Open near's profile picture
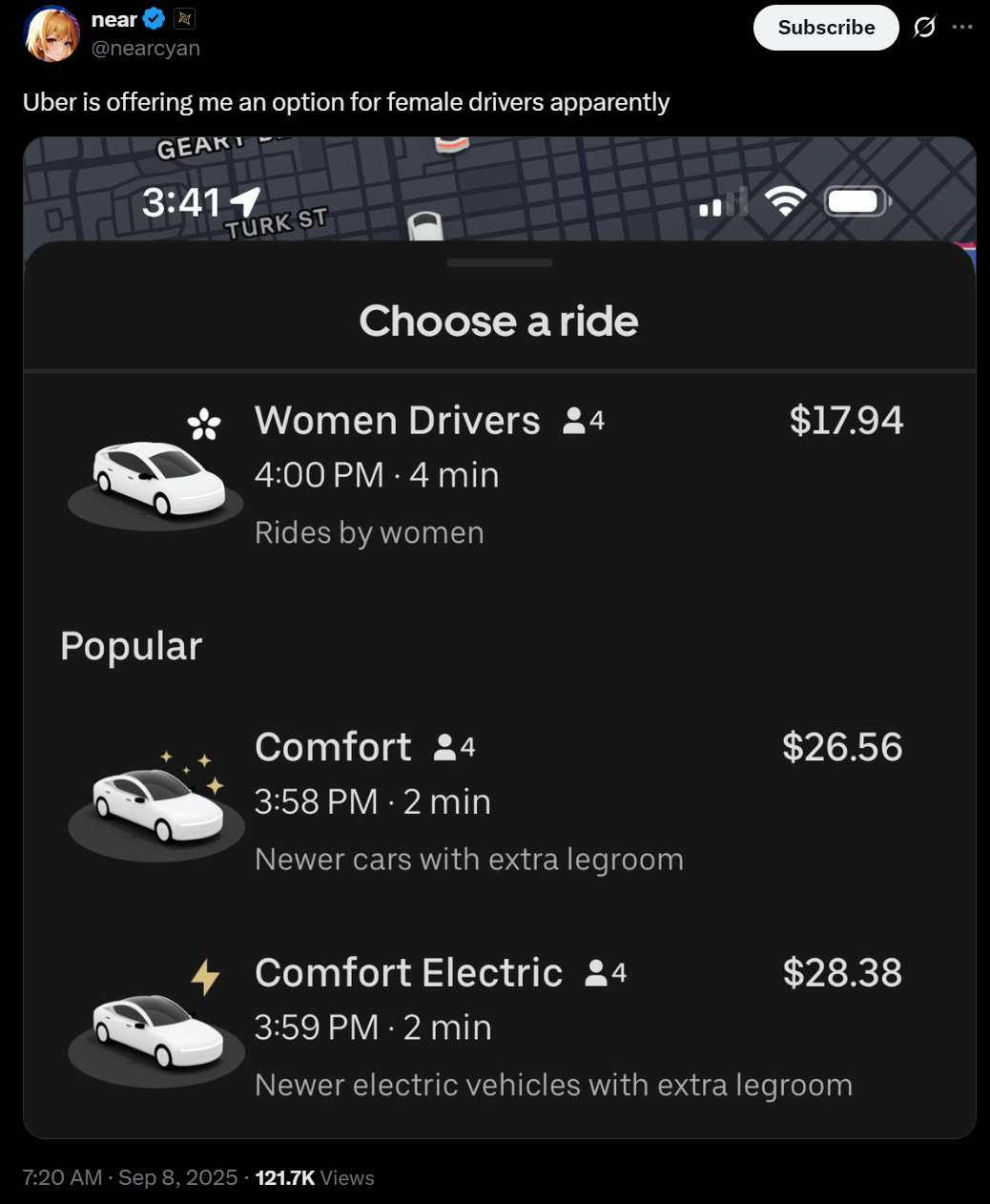 click(51, 33)
